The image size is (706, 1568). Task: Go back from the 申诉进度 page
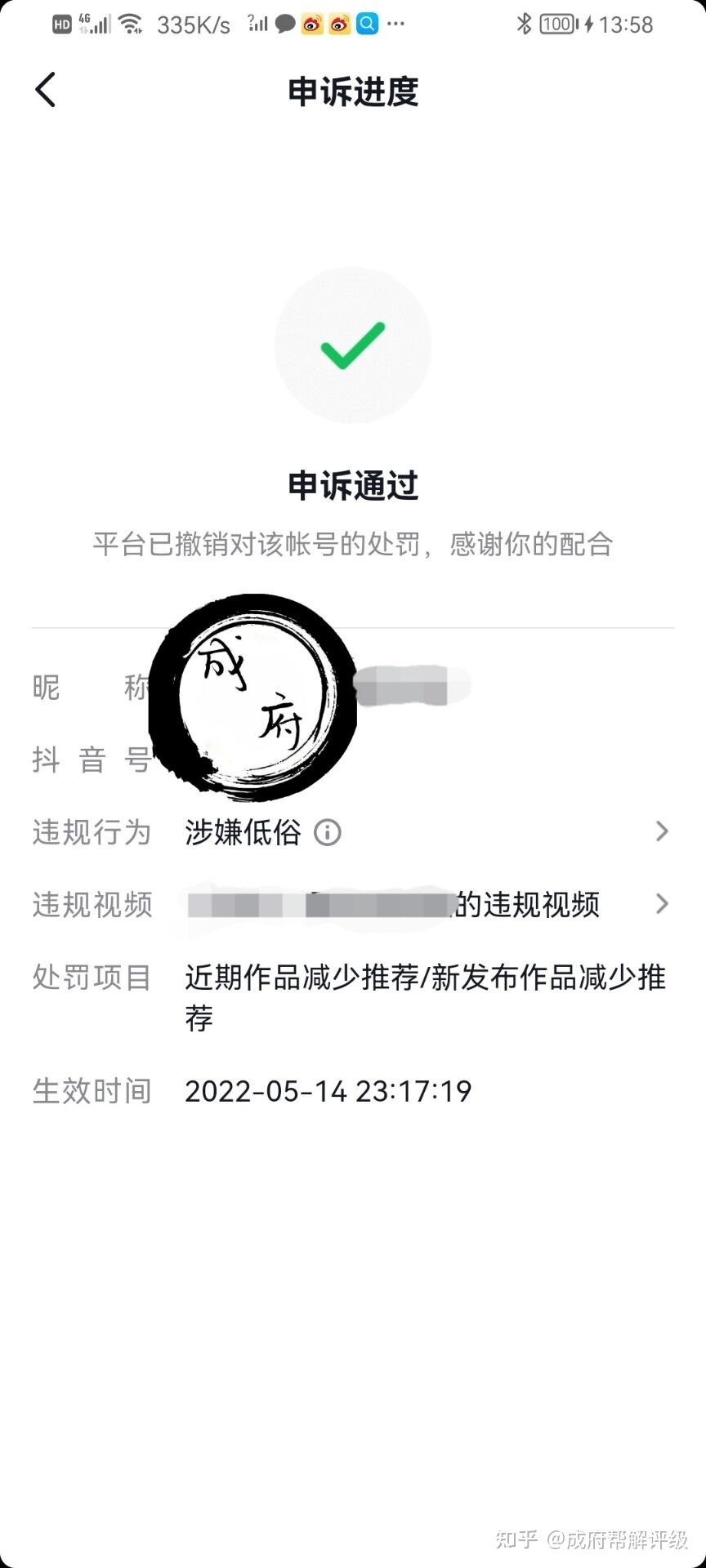46,90
